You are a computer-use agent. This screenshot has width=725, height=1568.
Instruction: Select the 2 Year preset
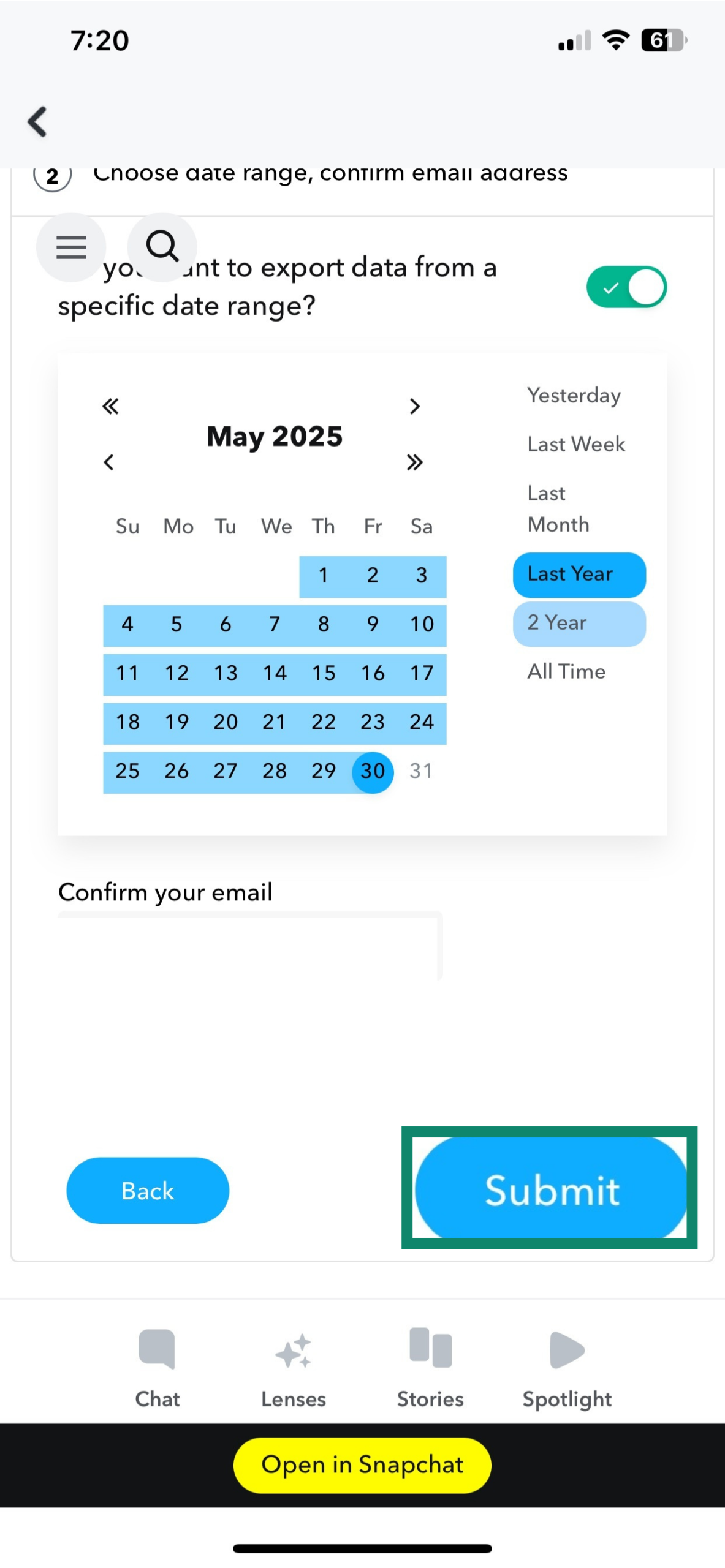coord(579,623)
